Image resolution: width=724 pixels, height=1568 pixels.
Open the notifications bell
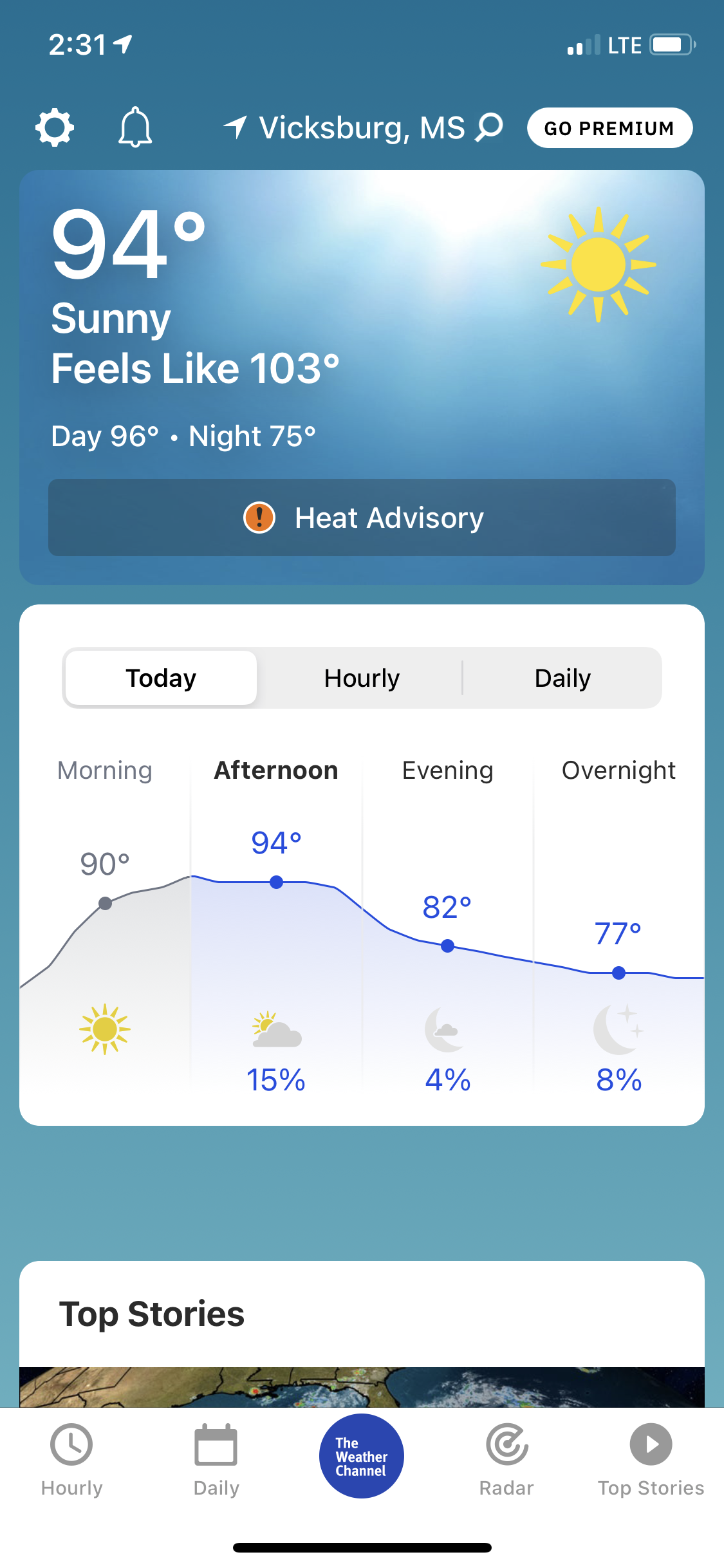(x=135, y=127)
